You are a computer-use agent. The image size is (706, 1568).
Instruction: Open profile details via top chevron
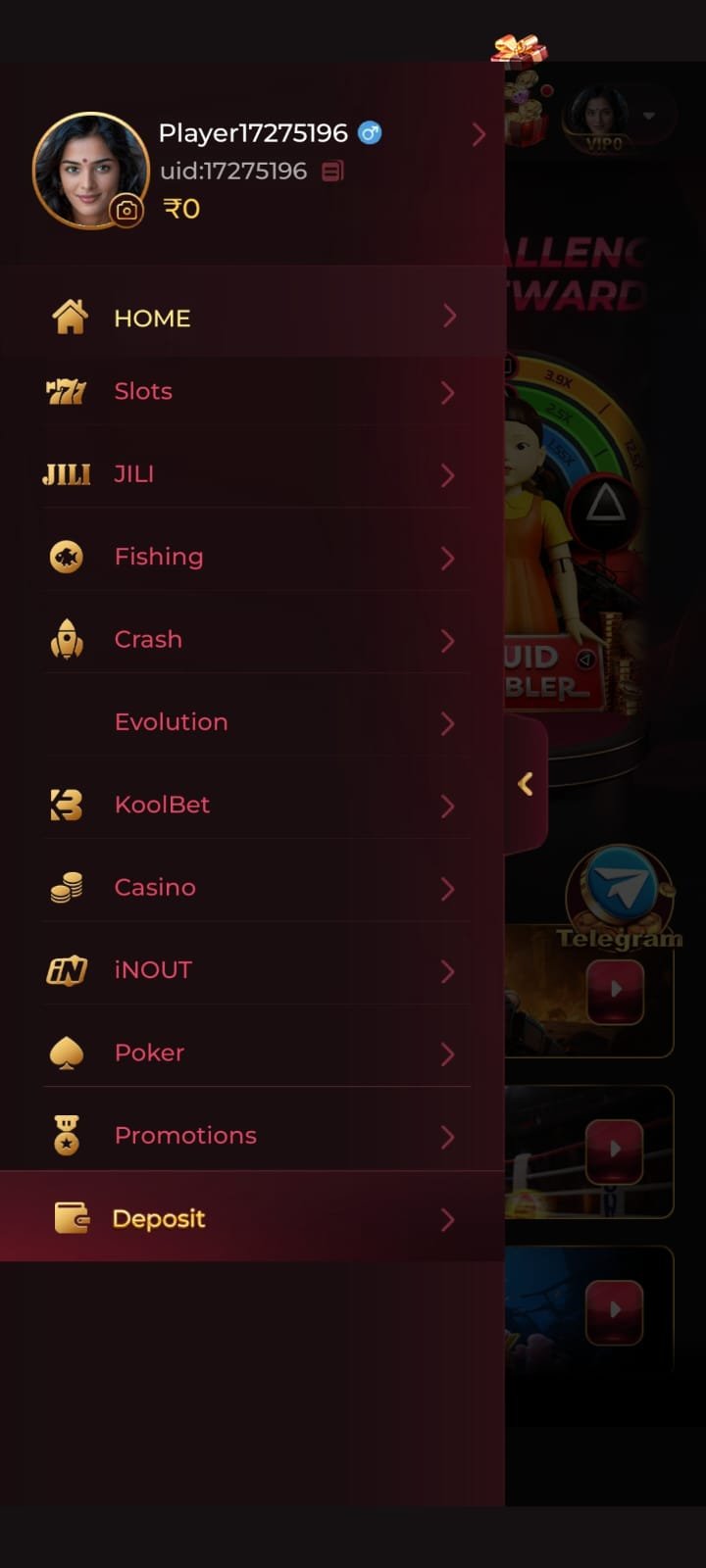point(479,134)
